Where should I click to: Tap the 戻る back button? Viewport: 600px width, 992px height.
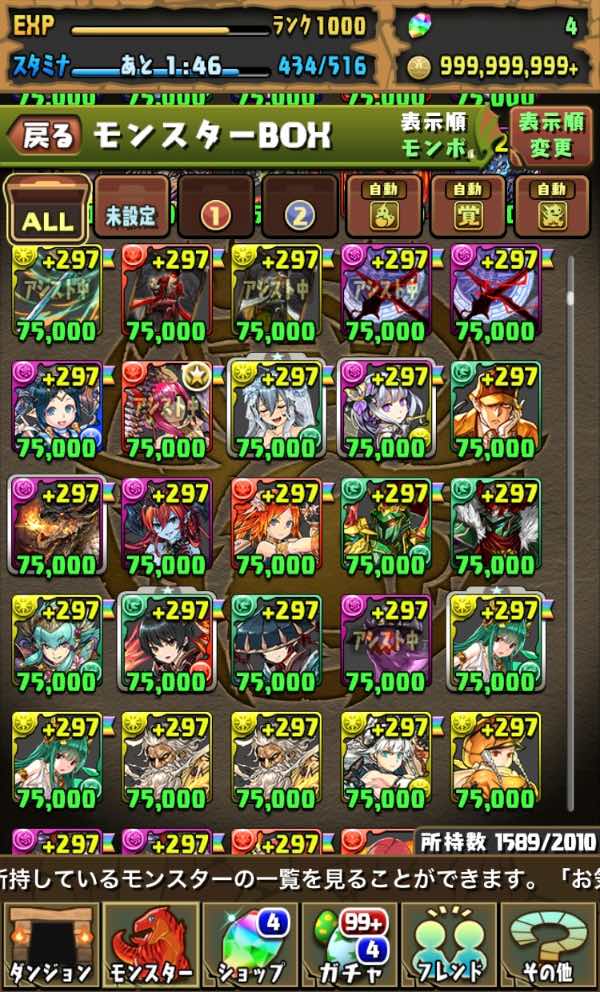45,137
